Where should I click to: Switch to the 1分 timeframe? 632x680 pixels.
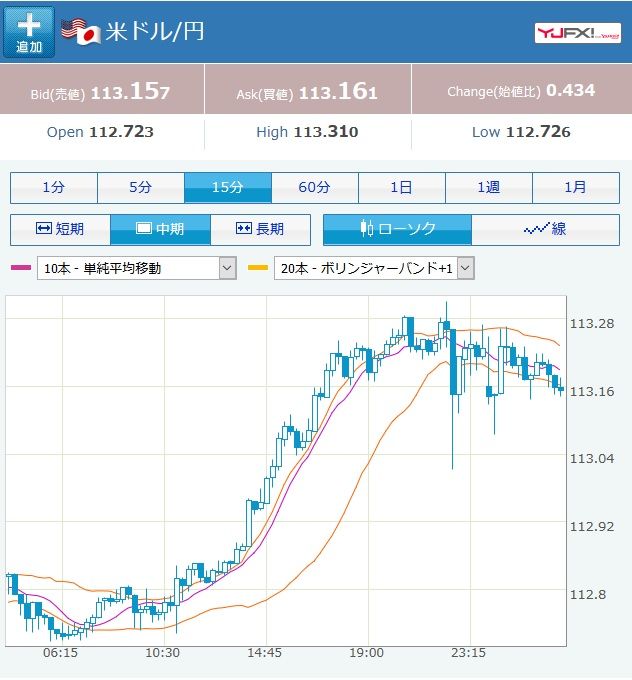pyautogui.click(x=54, y=188)
